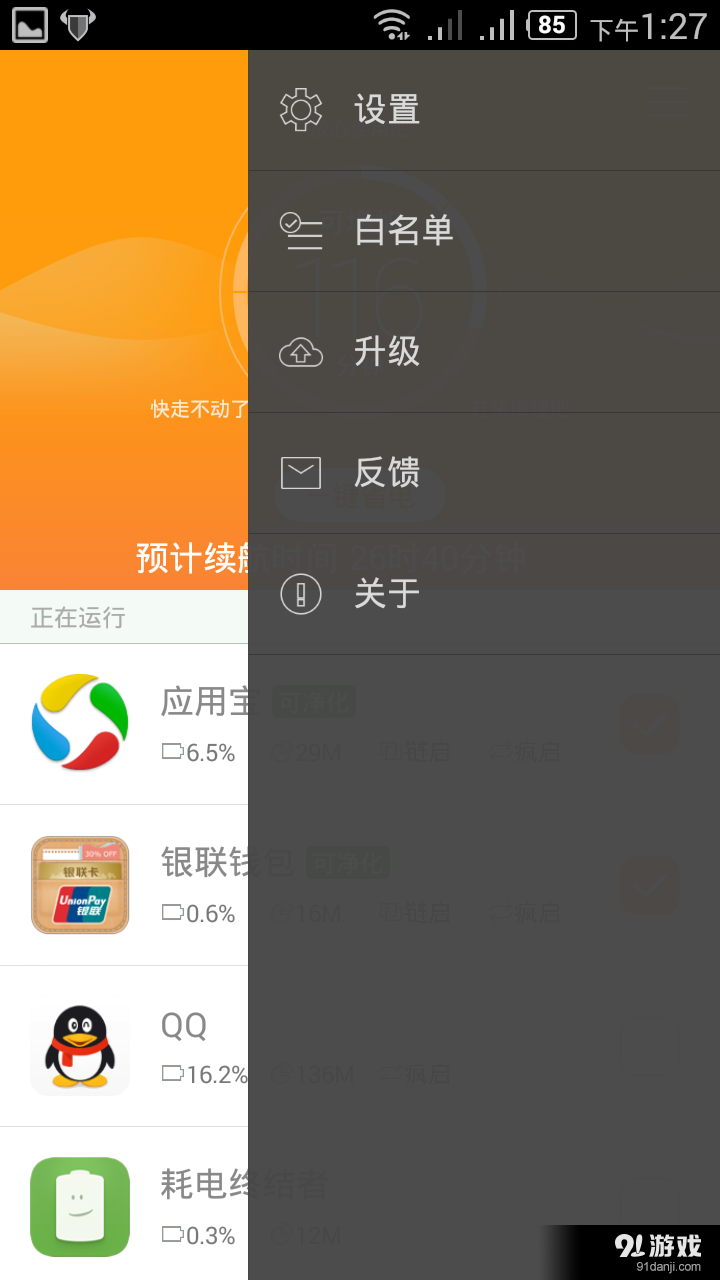Image resolution: width=720 pixels, height=1280 pixels.
Task: Open 反馈 feedback page
Action: [x=387, y=473]
